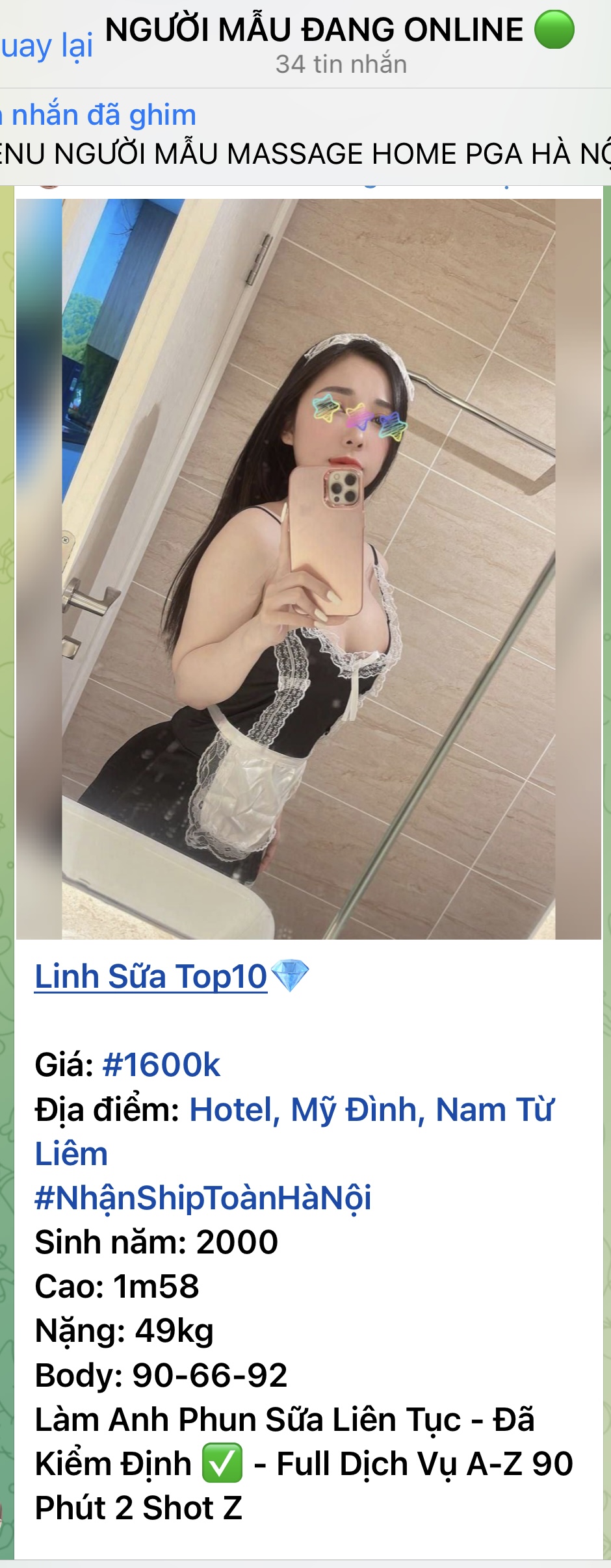Open the Linh Sữa Top10 link
Screen dimensions: 611x1568
pos(151,977)
